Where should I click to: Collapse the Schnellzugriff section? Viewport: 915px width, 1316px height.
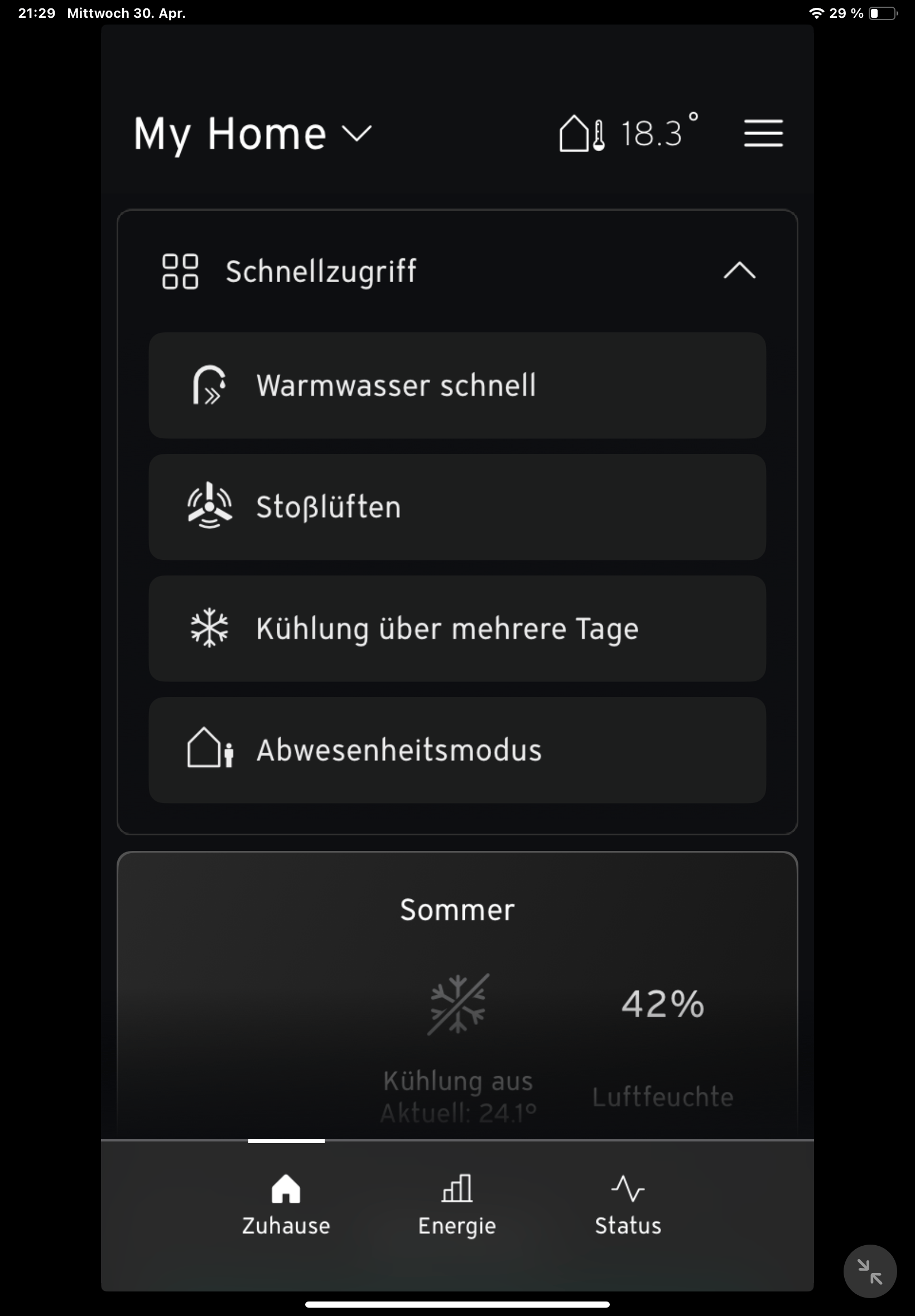(x=739, y=270)
